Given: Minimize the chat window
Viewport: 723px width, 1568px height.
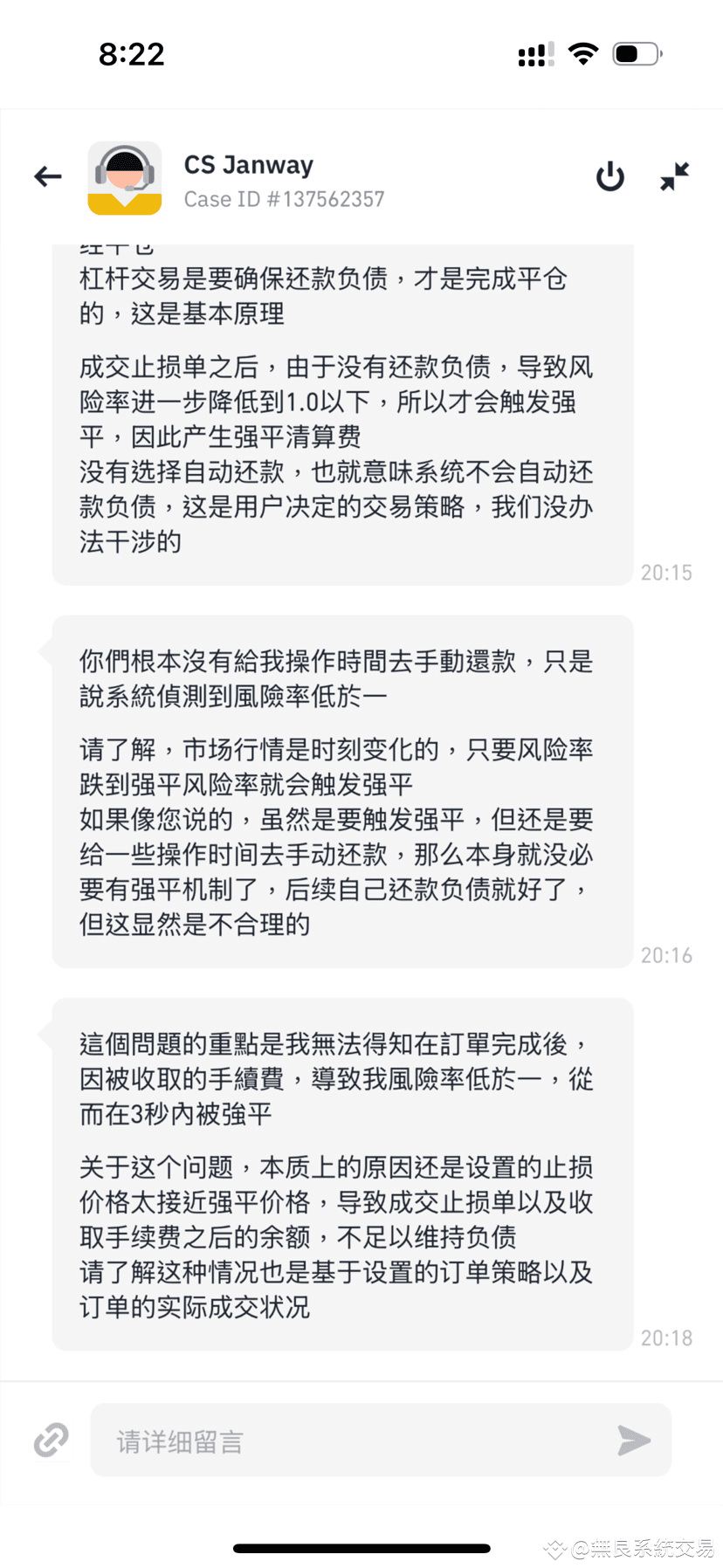Looking at the screenshot, I should 674,176.
